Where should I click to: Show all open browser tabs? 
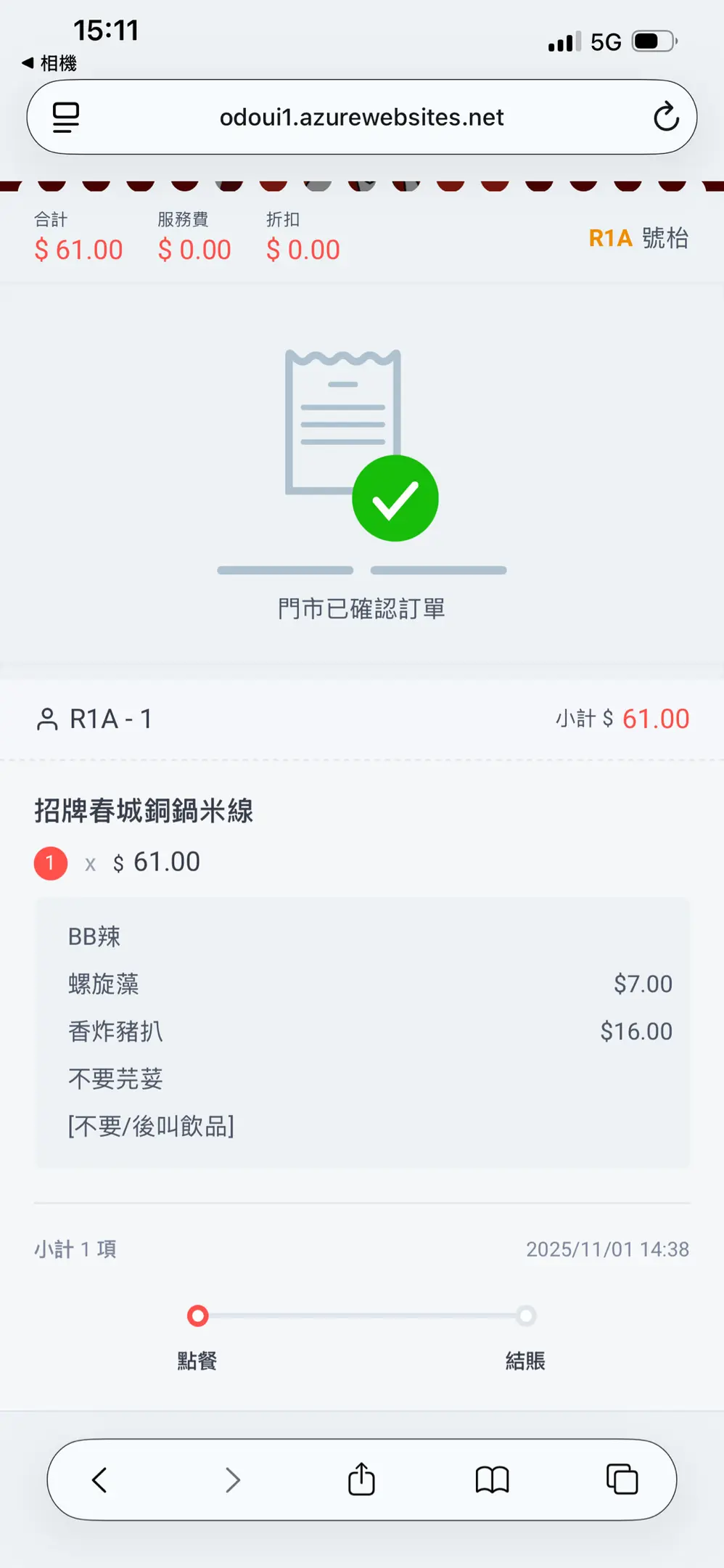coord(622,1479)
